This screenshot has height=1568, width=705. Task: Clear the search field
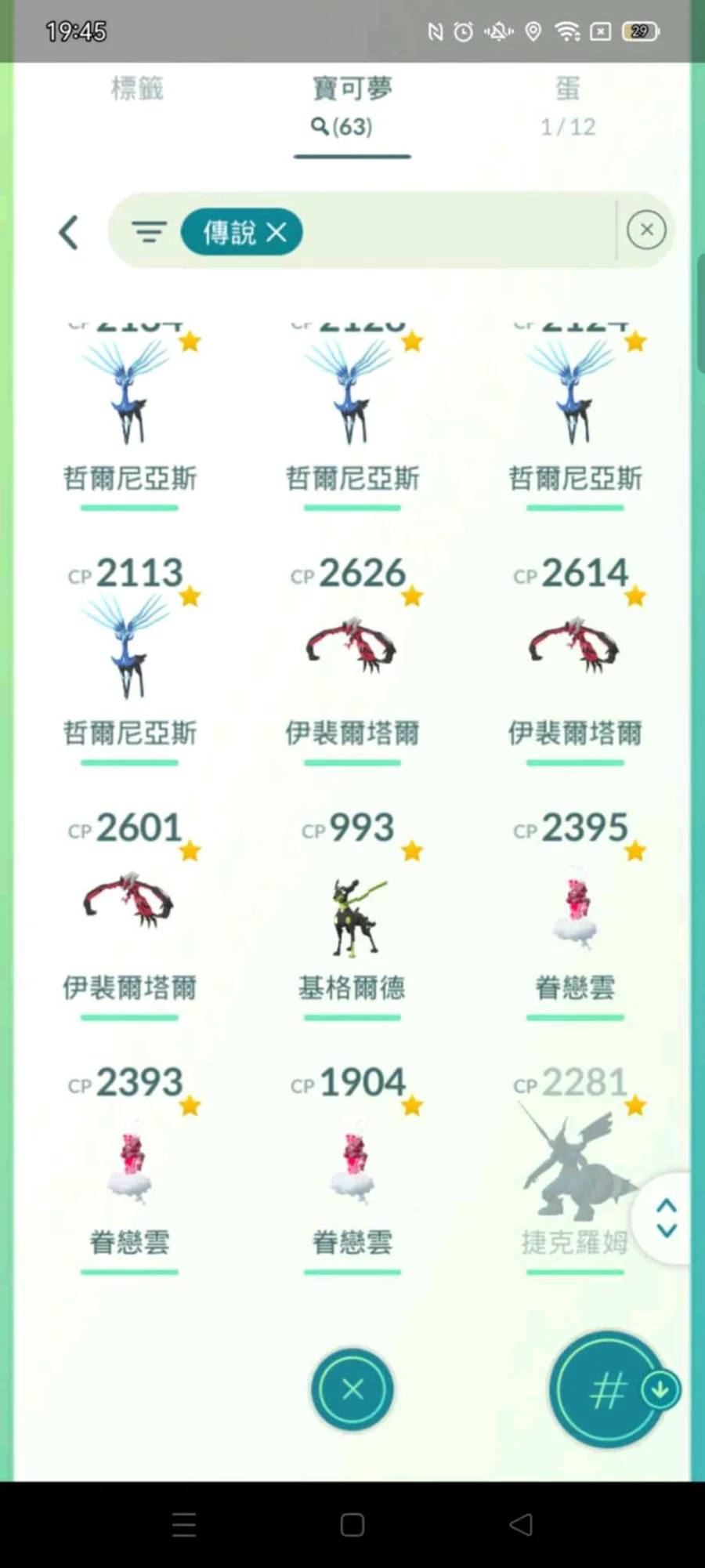click(646, 230)
